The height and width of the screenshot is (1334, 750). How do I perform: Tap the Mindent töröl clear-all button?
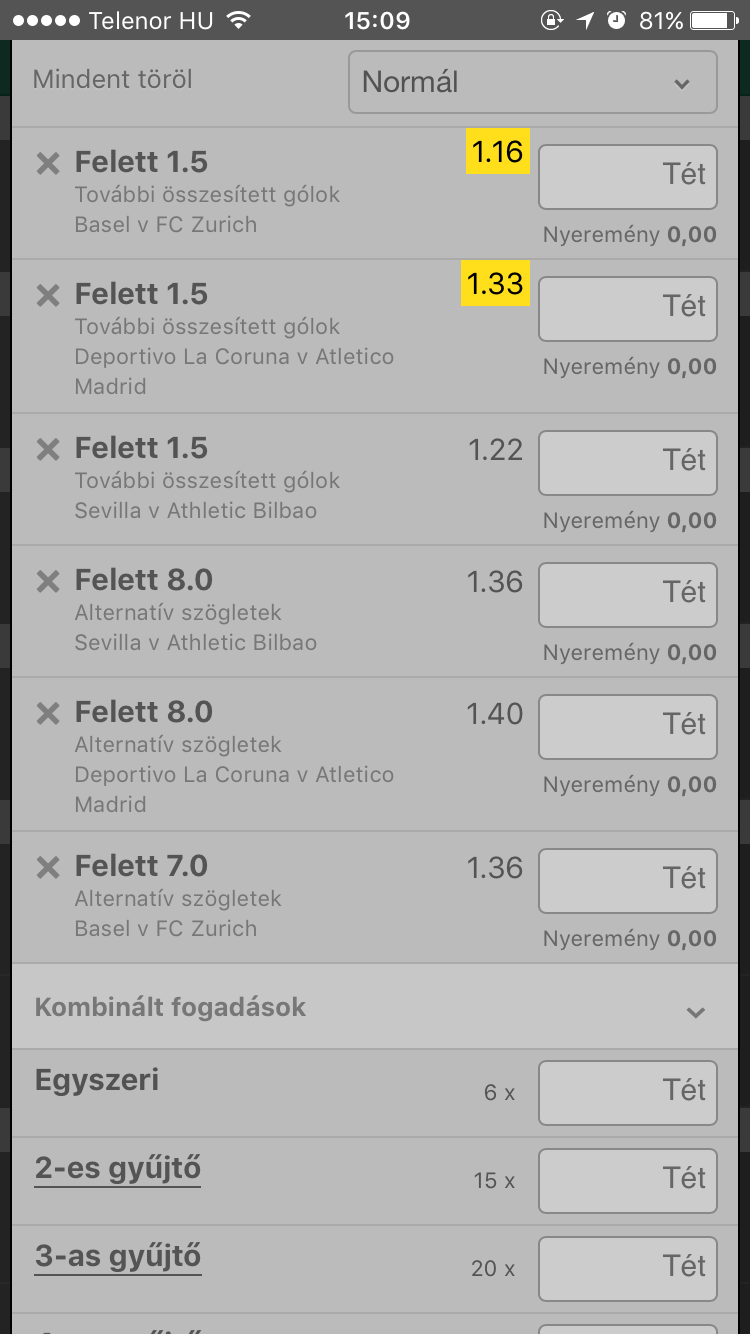[112, 80]
